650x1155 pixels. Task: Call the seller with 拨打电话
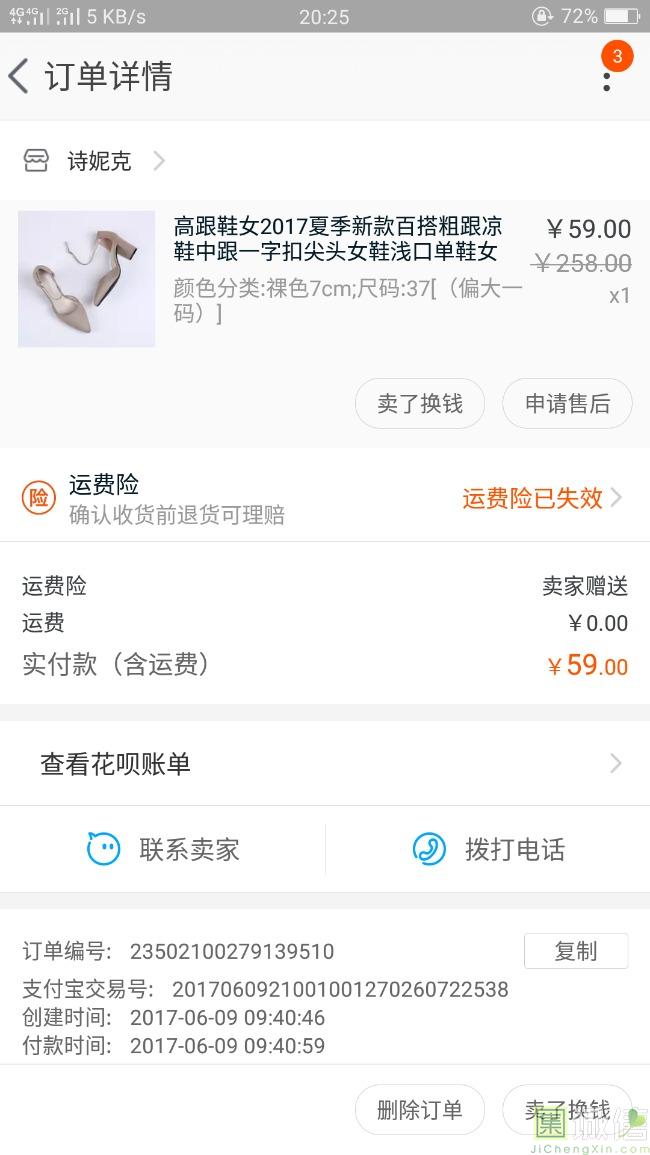(488, 850)
